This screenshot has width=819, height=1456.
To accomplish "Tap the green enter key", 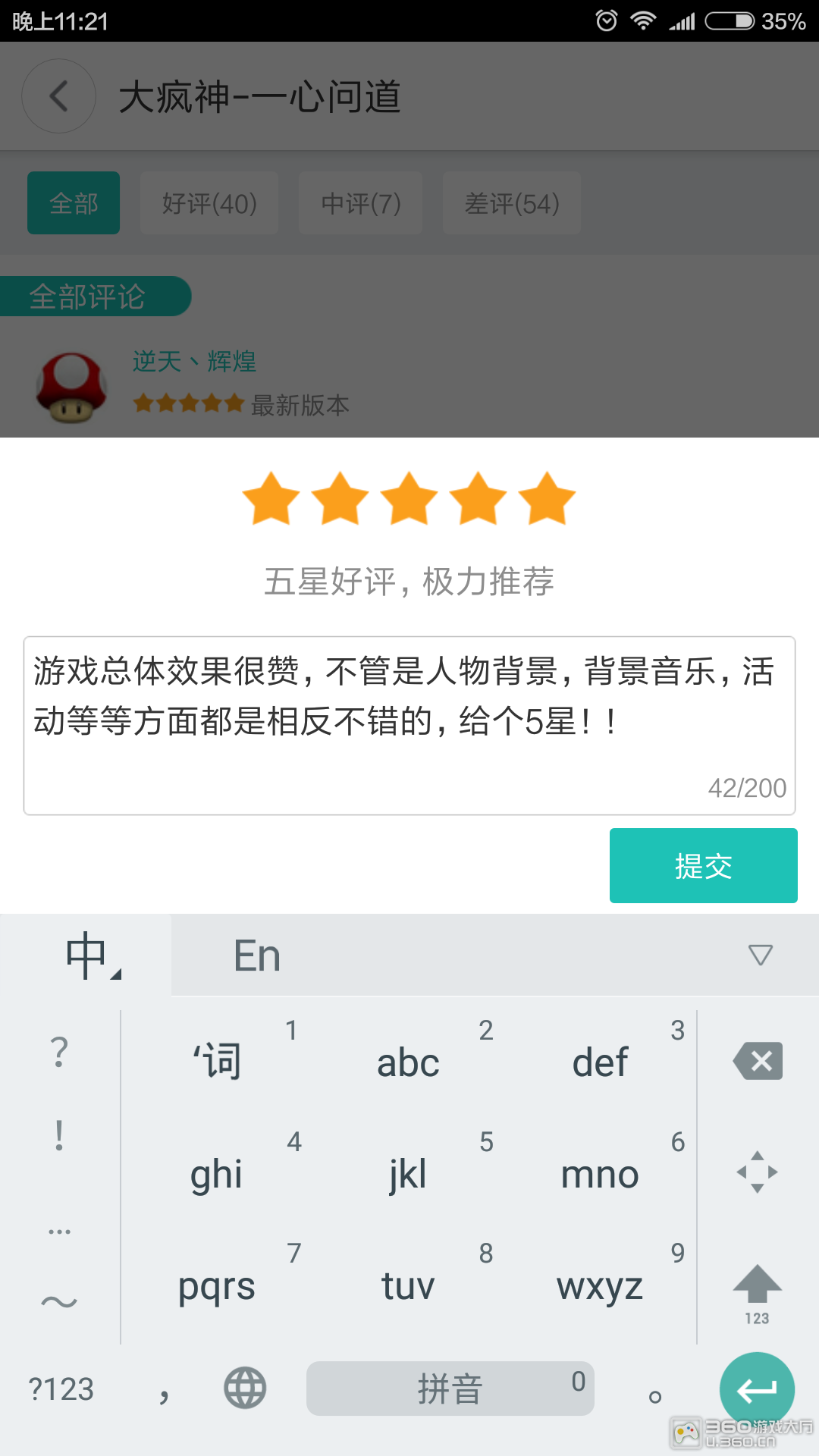I will click(756, 1389).
